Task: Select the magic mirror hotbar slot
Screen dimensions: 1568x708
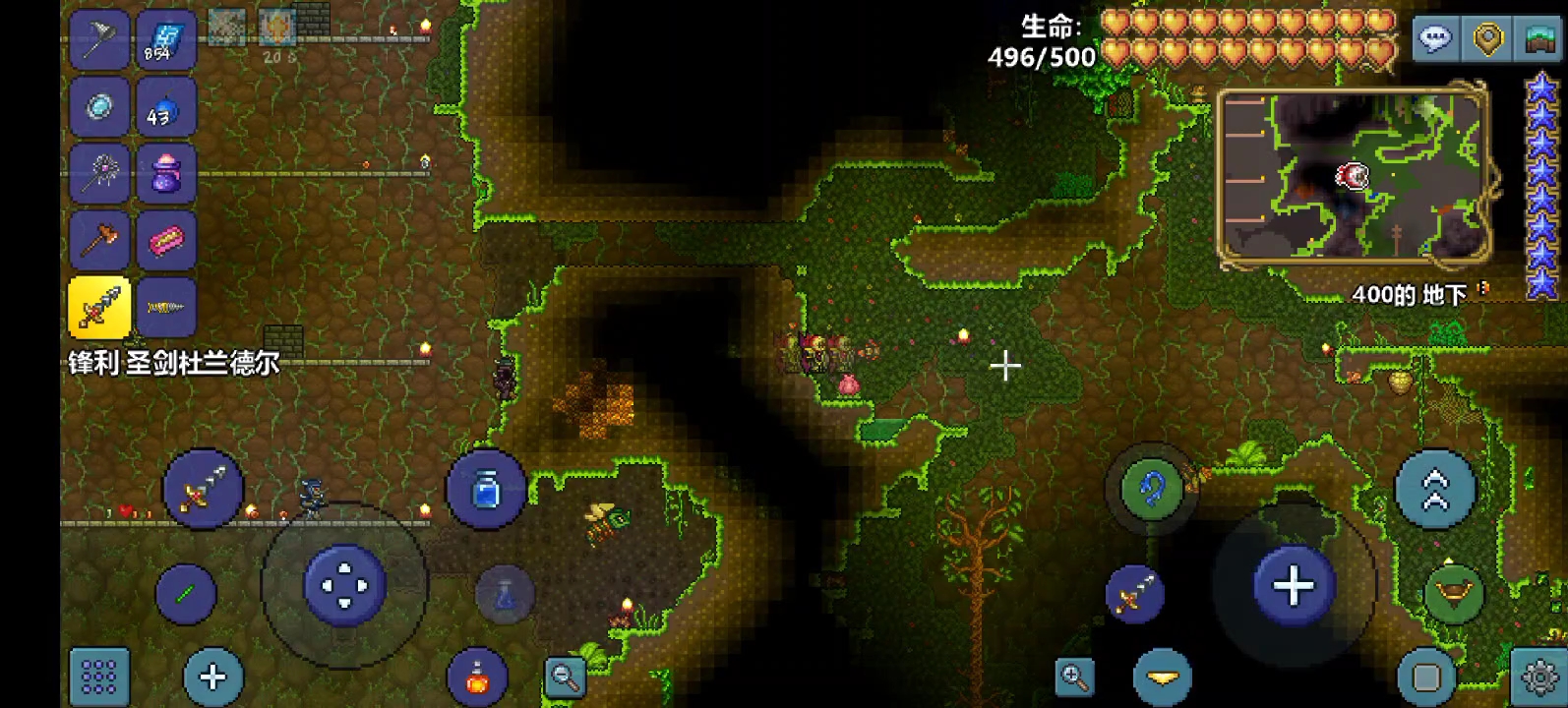Action: coord(99,107)
